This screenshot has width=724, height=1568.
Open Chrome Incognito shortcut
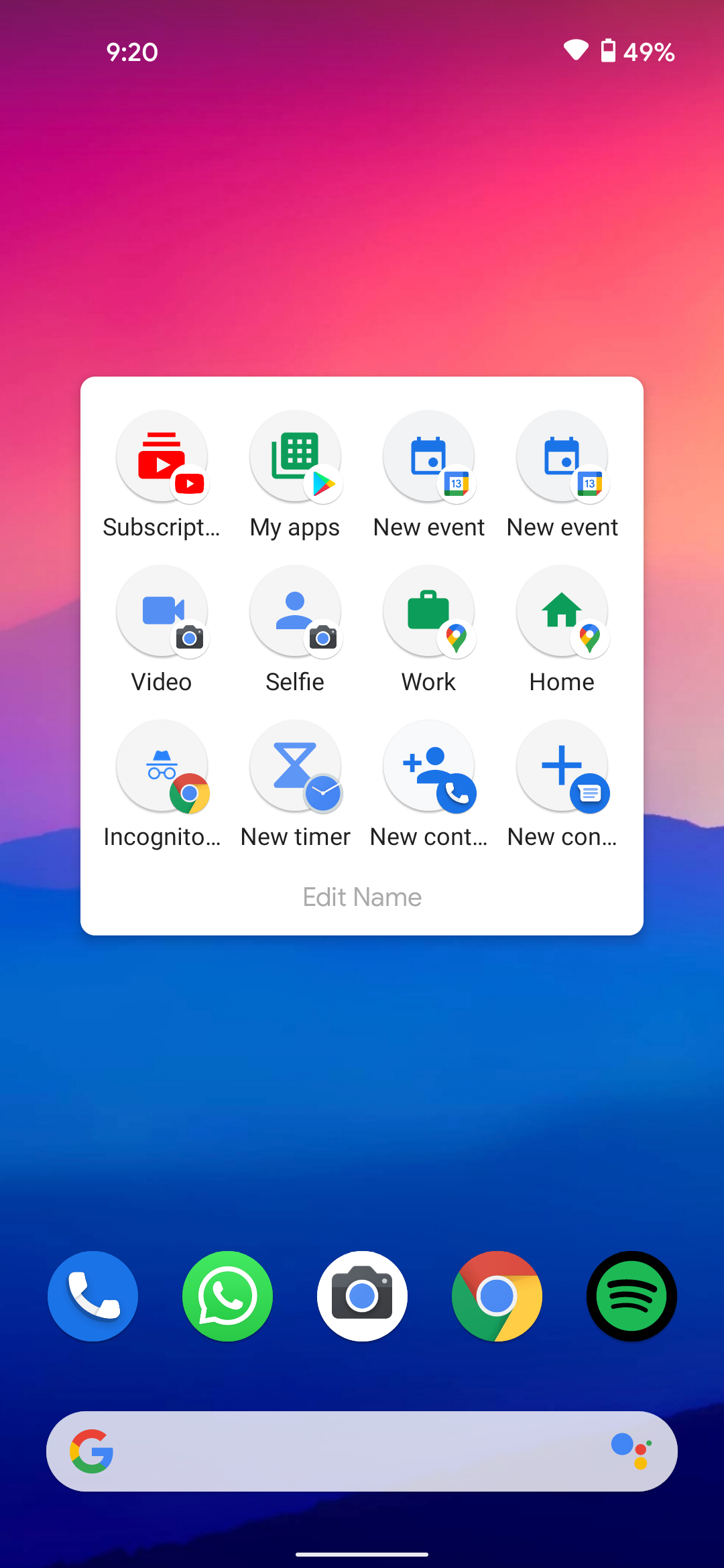pos(162,767)
